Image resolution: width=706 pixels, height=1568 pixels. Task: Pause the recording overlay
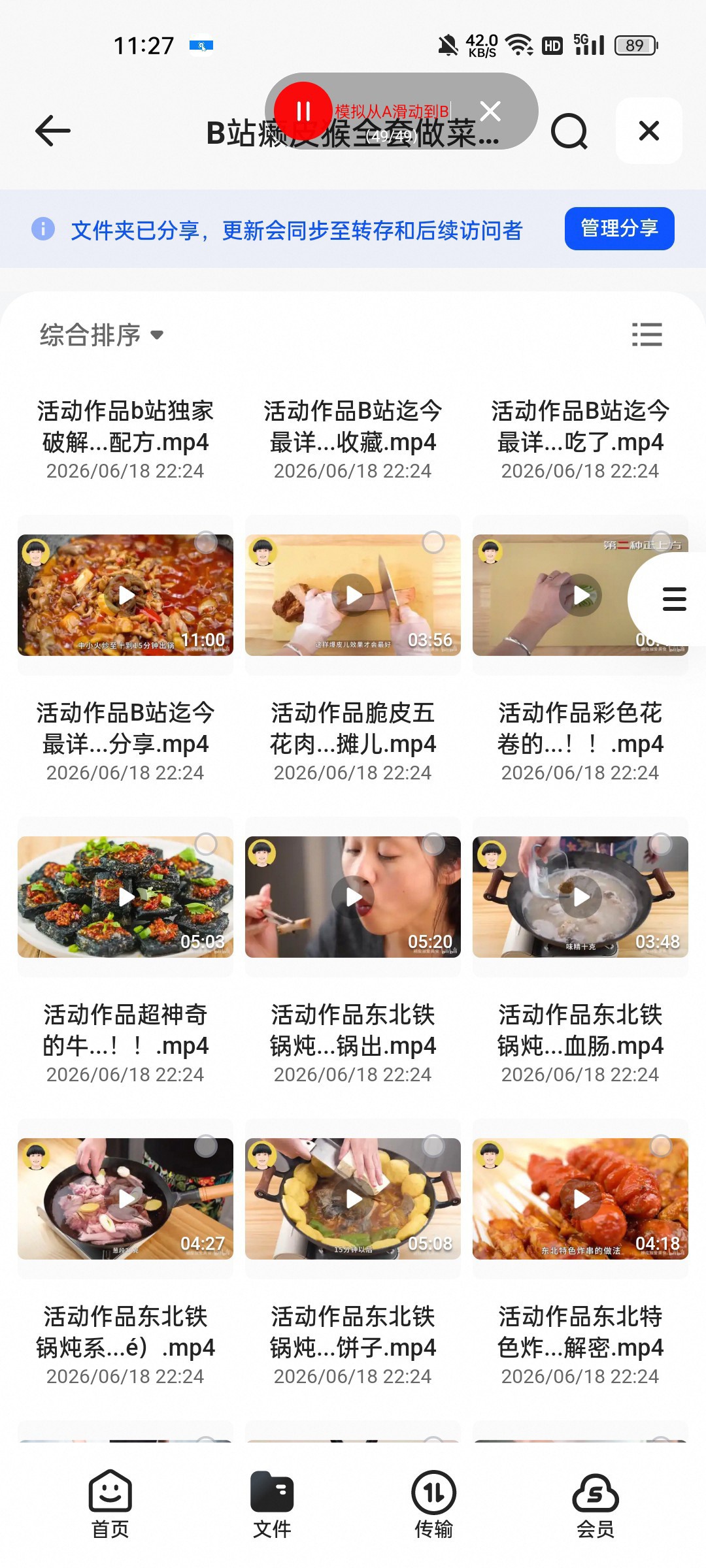point(303,111)
